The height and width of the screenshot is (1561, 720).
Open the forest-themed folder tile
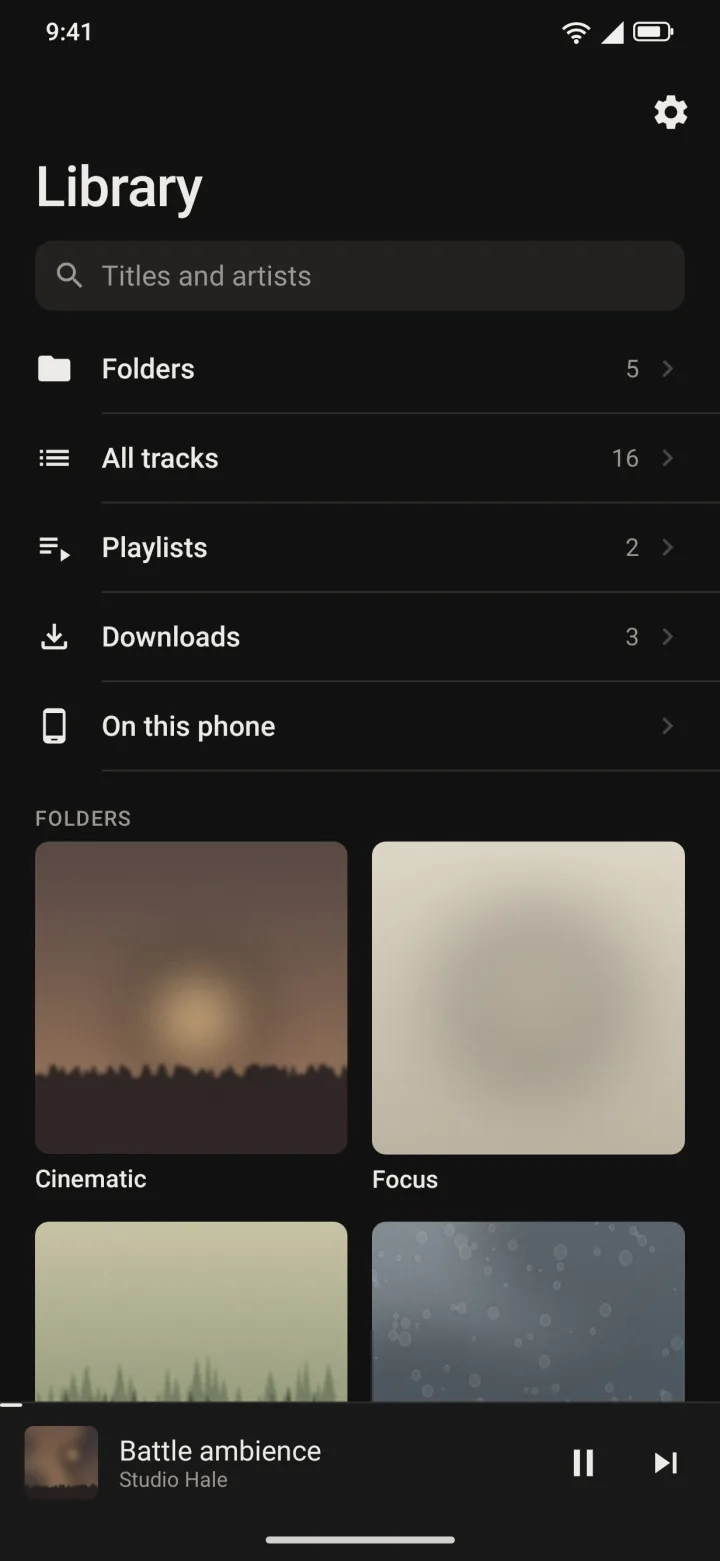pos(191,1311)
